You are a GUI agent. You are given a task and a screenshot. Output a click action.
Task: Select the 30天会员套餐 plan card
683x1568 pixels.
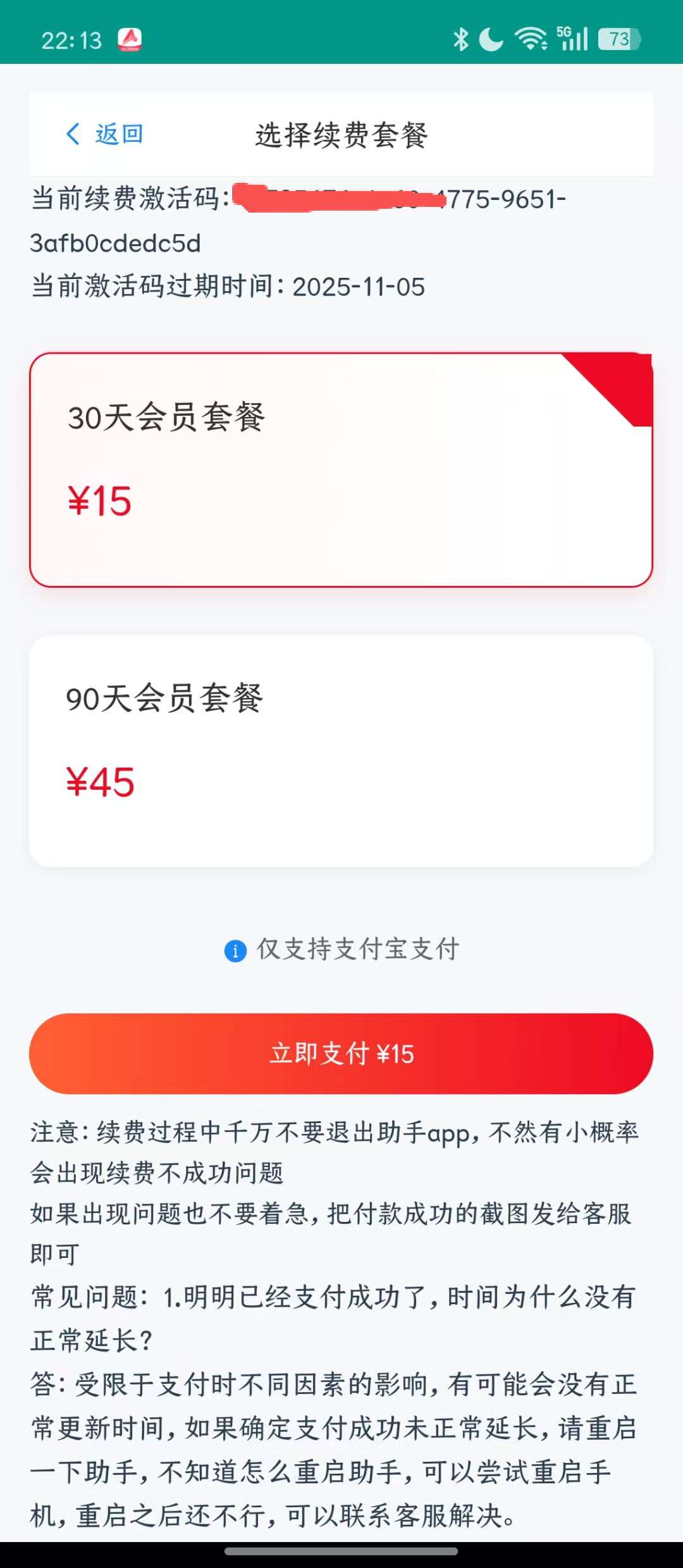pyautogui.click(x=341, y=470)
